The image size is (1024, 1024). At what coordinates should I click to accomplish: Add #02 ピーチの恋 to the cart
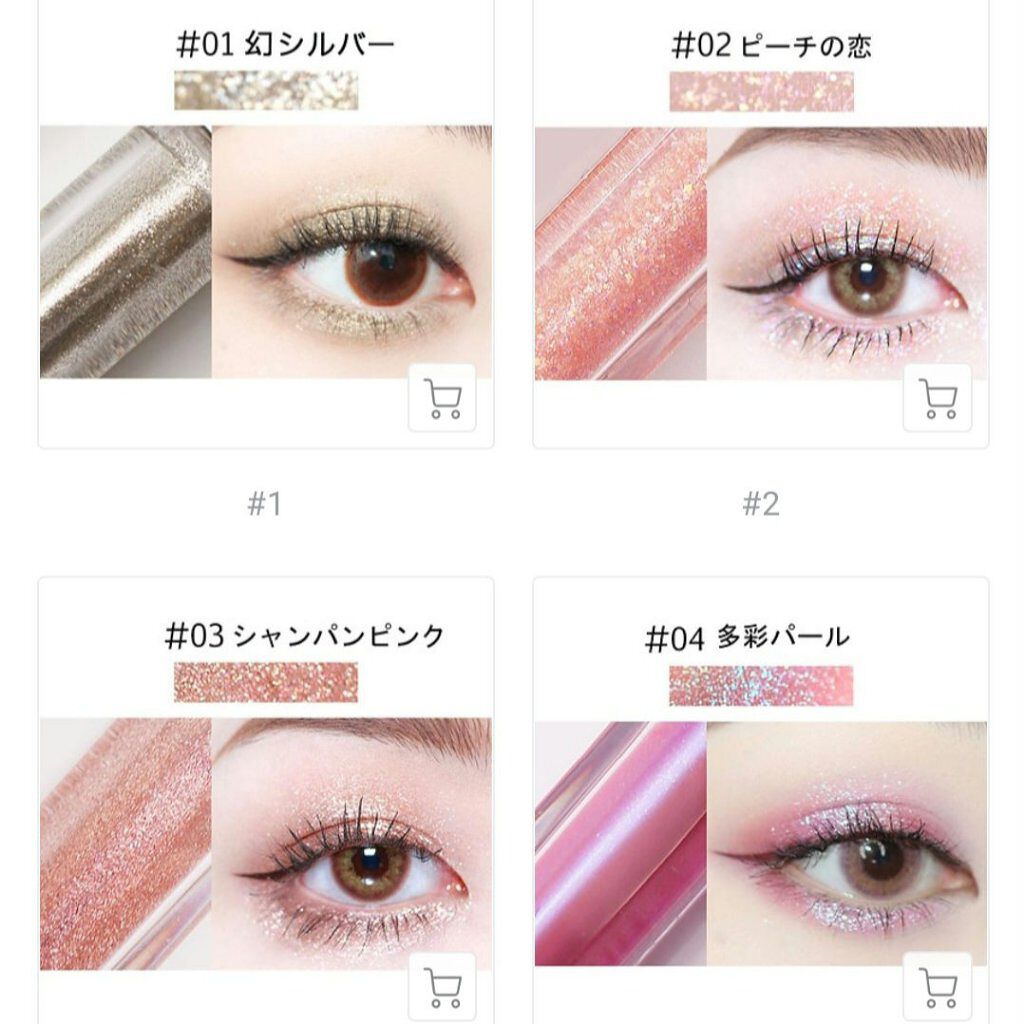click(937, 398)
